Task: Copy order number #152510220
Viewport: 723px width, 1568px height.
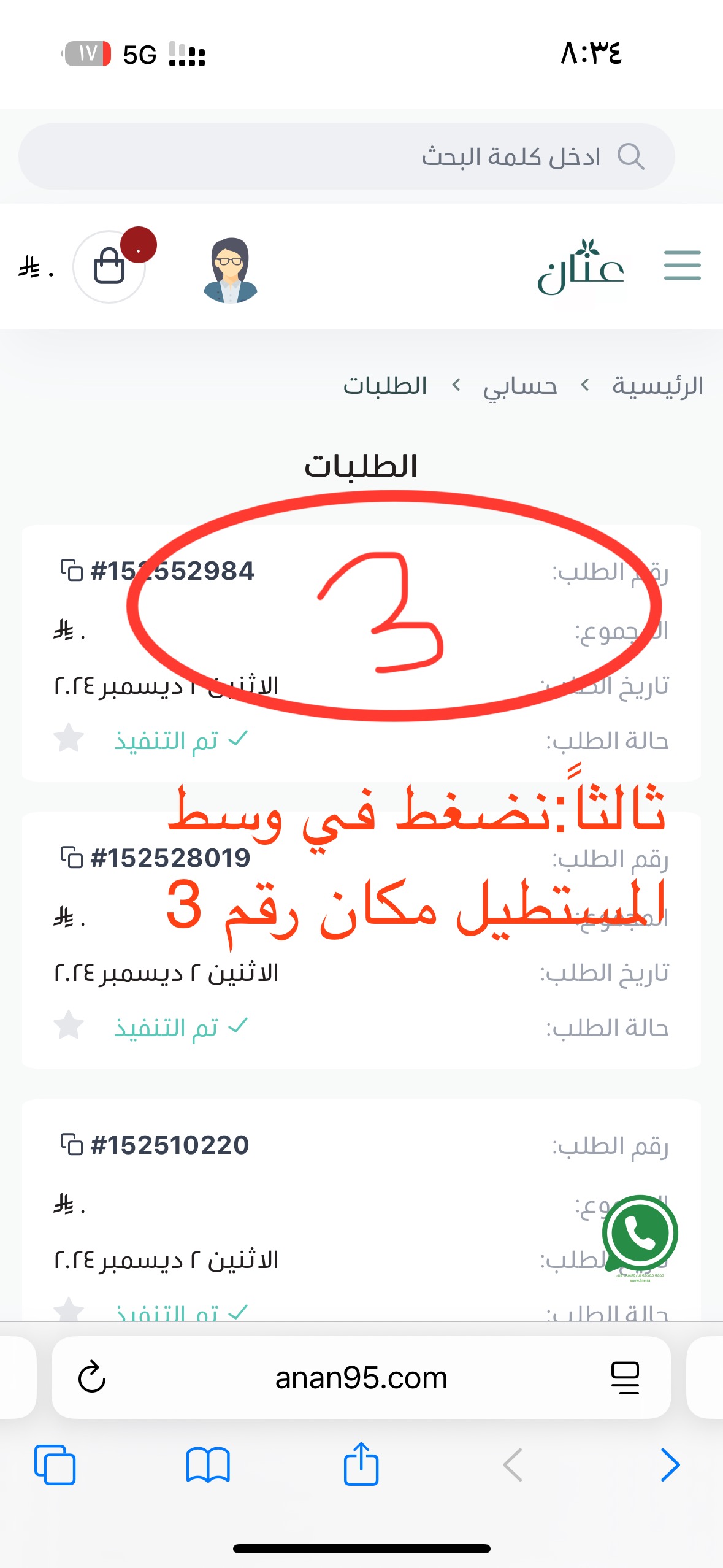Action: pos(71,1145)
